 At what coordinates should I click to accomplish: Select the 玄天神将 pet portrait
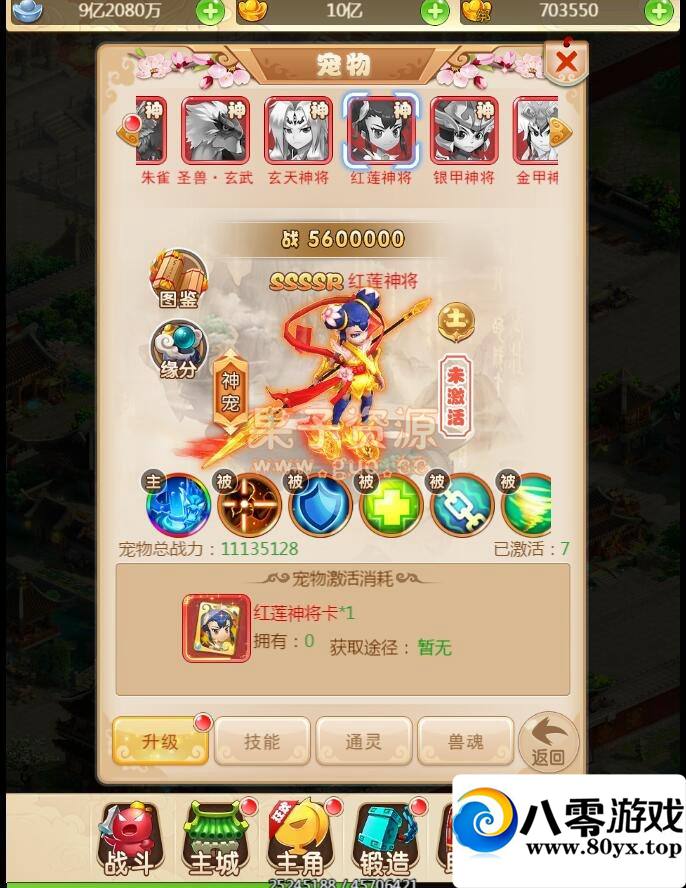point(297,131)
